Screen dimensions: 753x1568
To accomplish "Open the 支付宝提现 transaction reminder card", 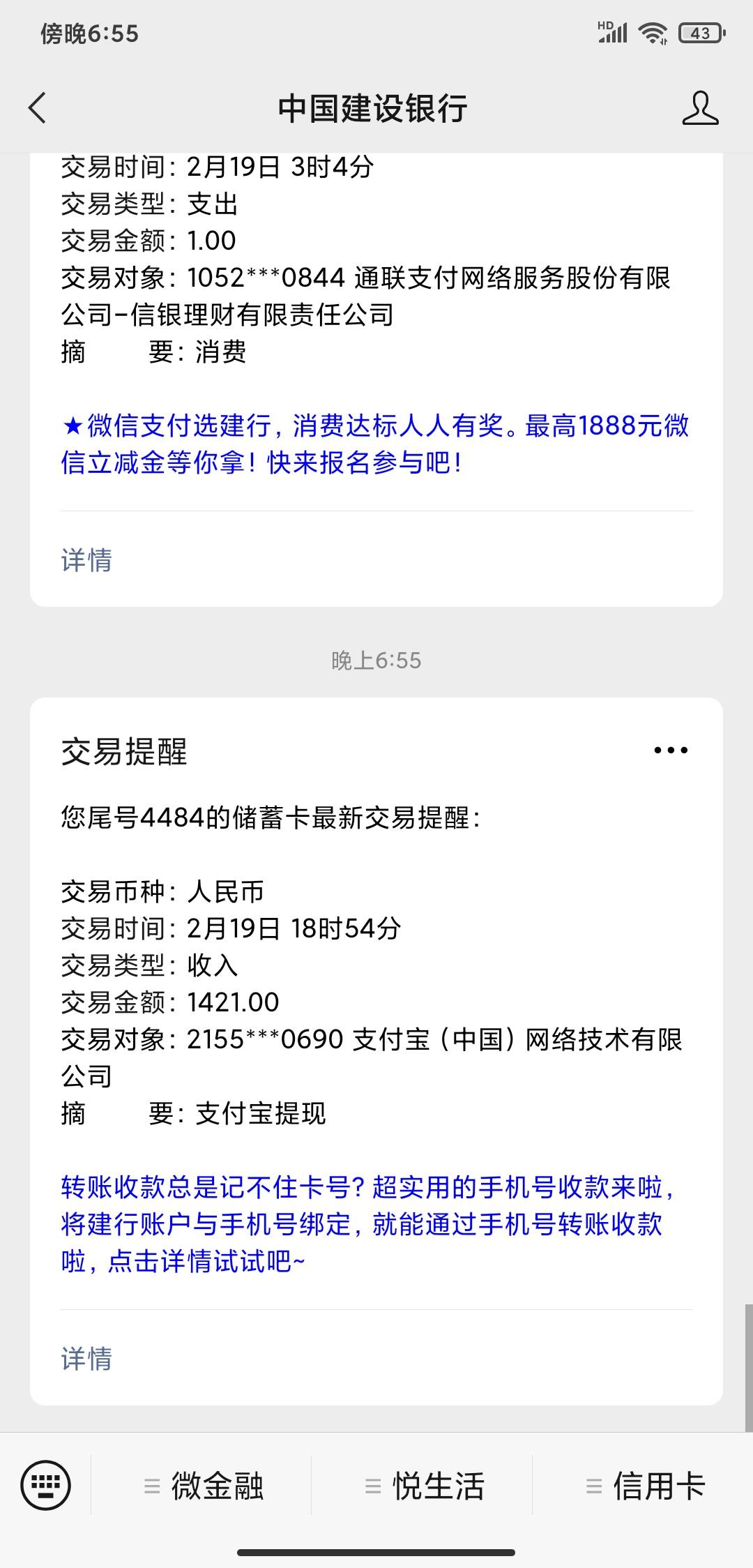I will pos(376,1051).
